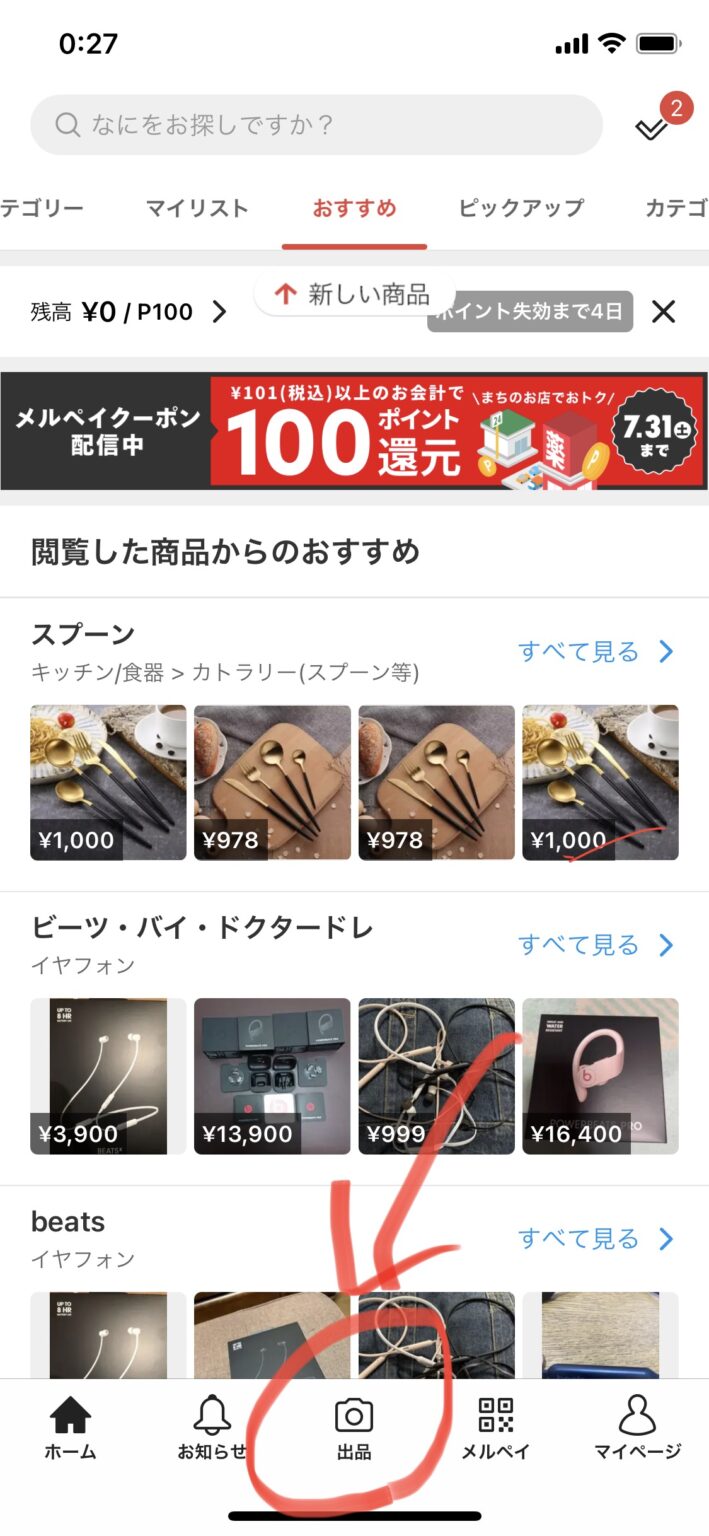Open the first ¥978 cutlery item

pos(272,782)
